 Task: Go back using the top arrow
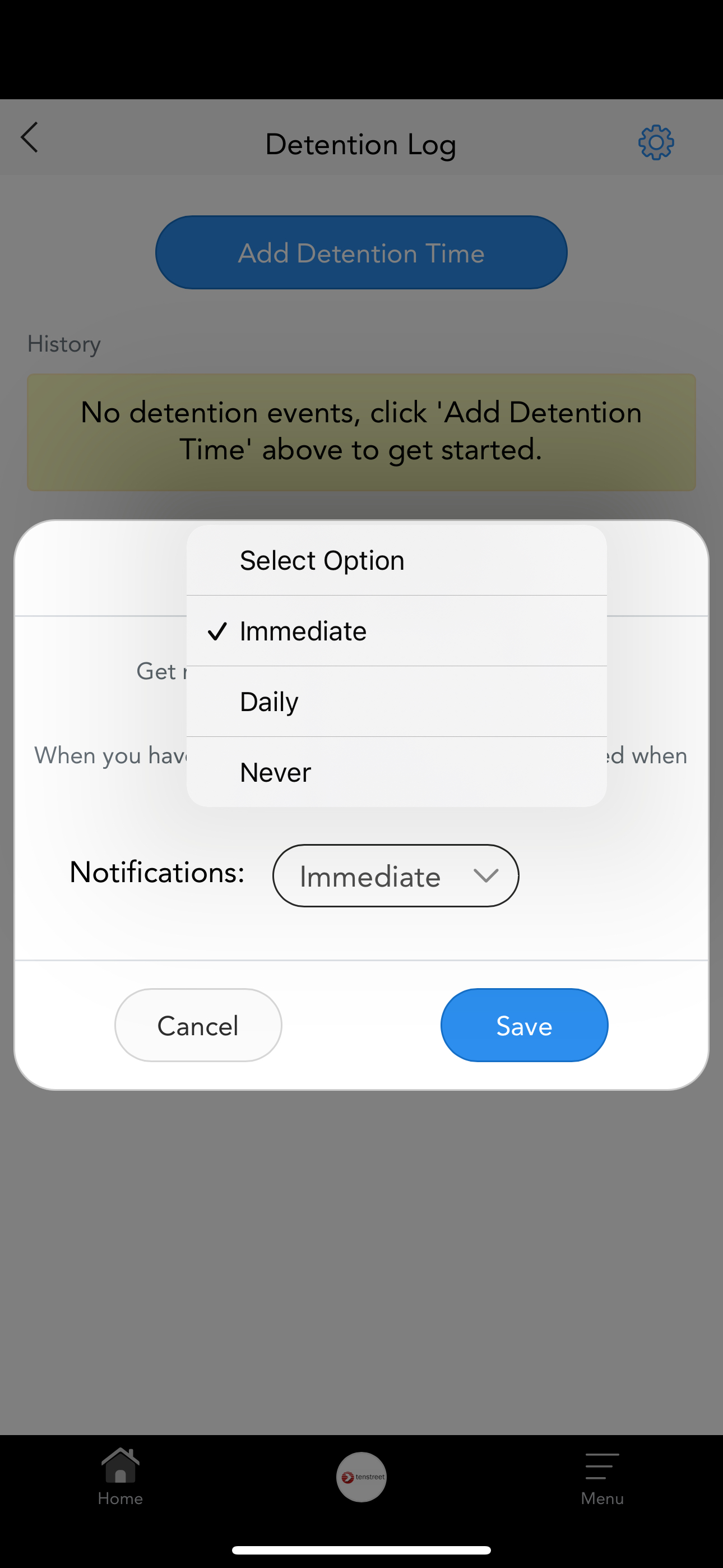[29, 137]
